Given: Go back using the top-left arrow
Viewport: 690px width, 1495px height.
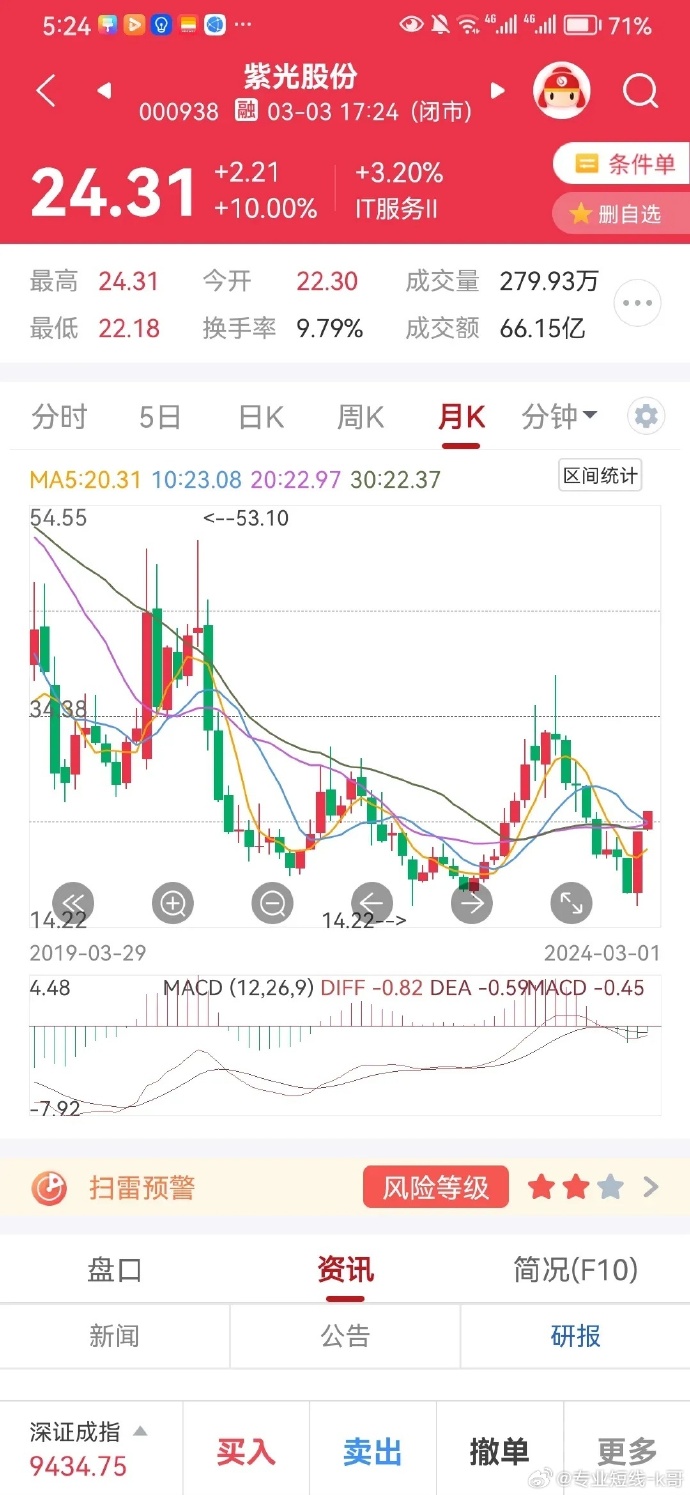Looking at the screenshot, I should [45, 91].
